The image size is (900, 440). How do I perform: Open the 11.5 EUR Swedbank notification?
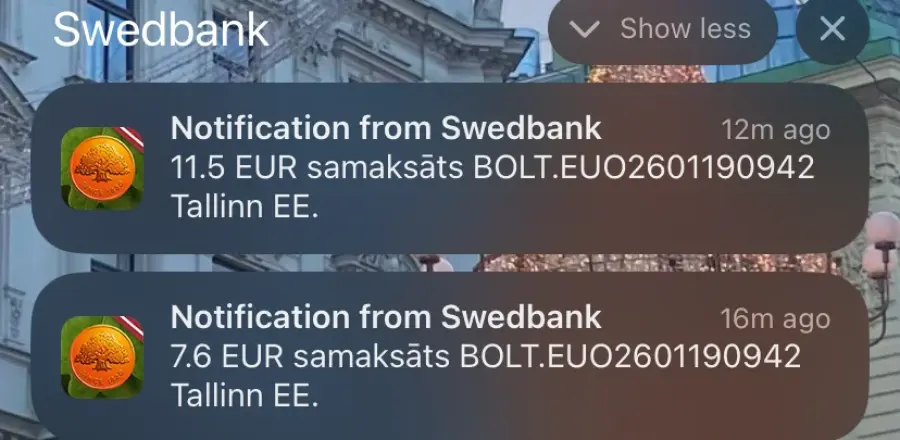450,169
